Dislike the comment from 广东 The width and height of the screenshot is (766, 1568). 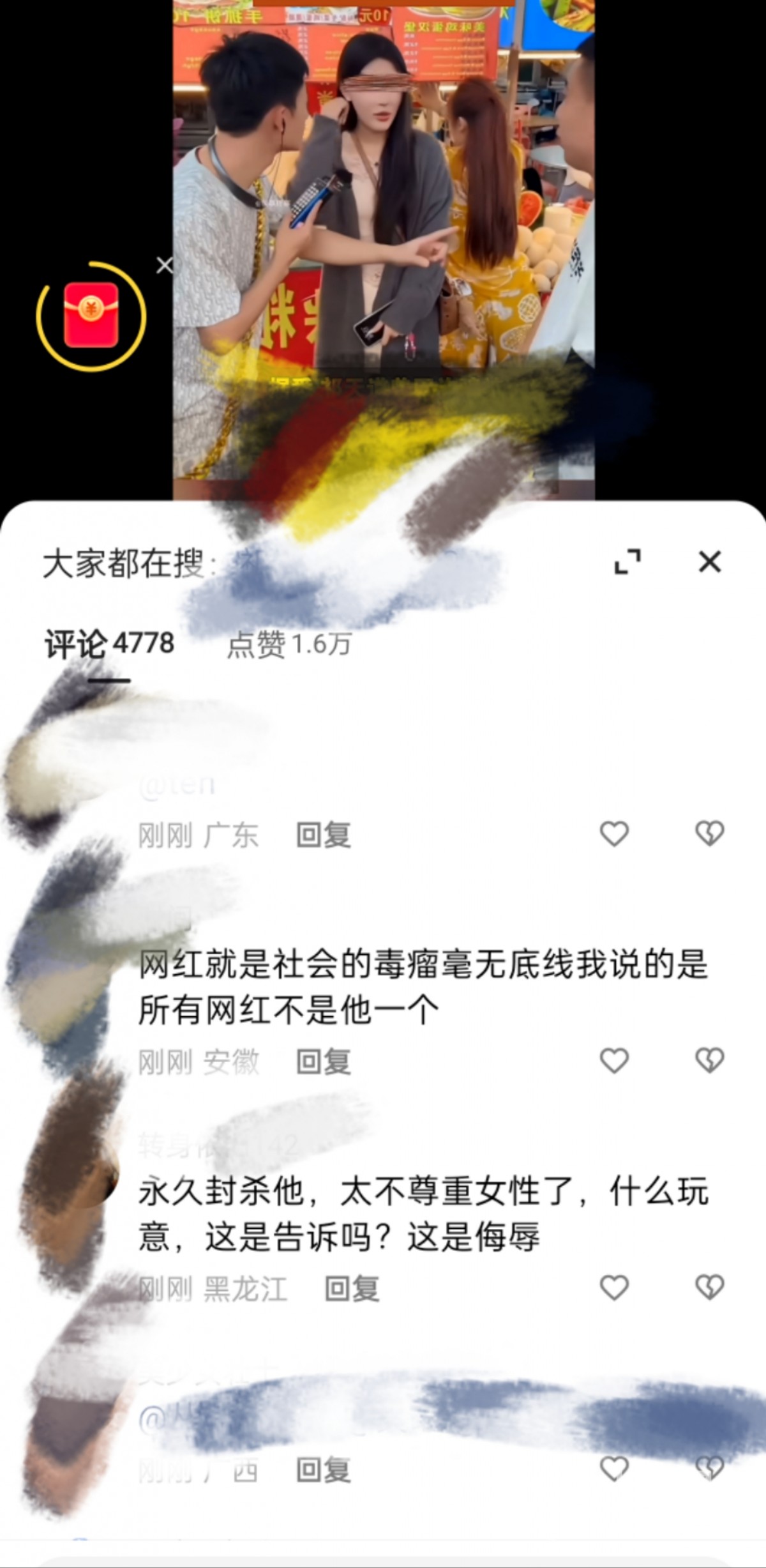coord(709,833)
